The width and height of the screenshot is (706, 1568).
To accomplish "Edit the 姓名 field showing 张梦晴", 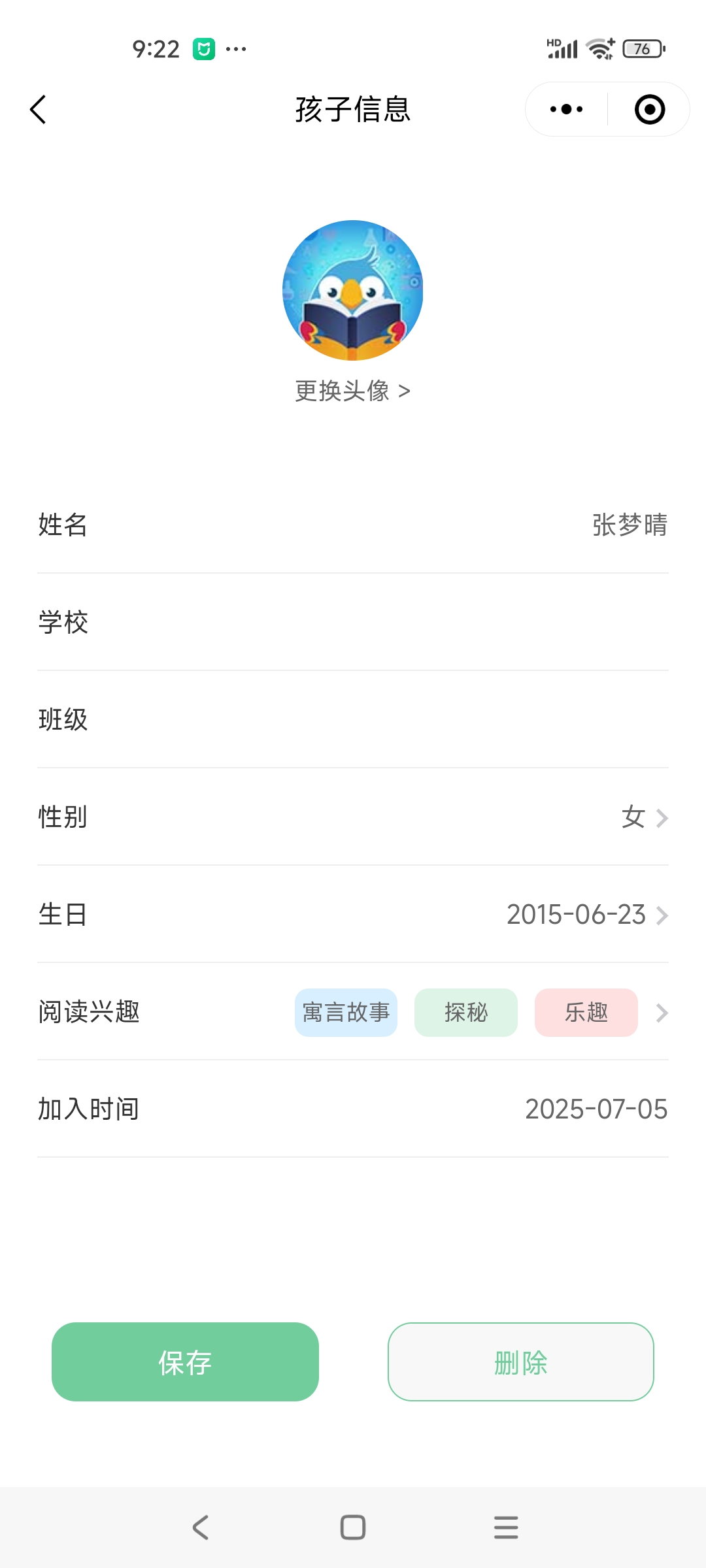I will point(353,525).
